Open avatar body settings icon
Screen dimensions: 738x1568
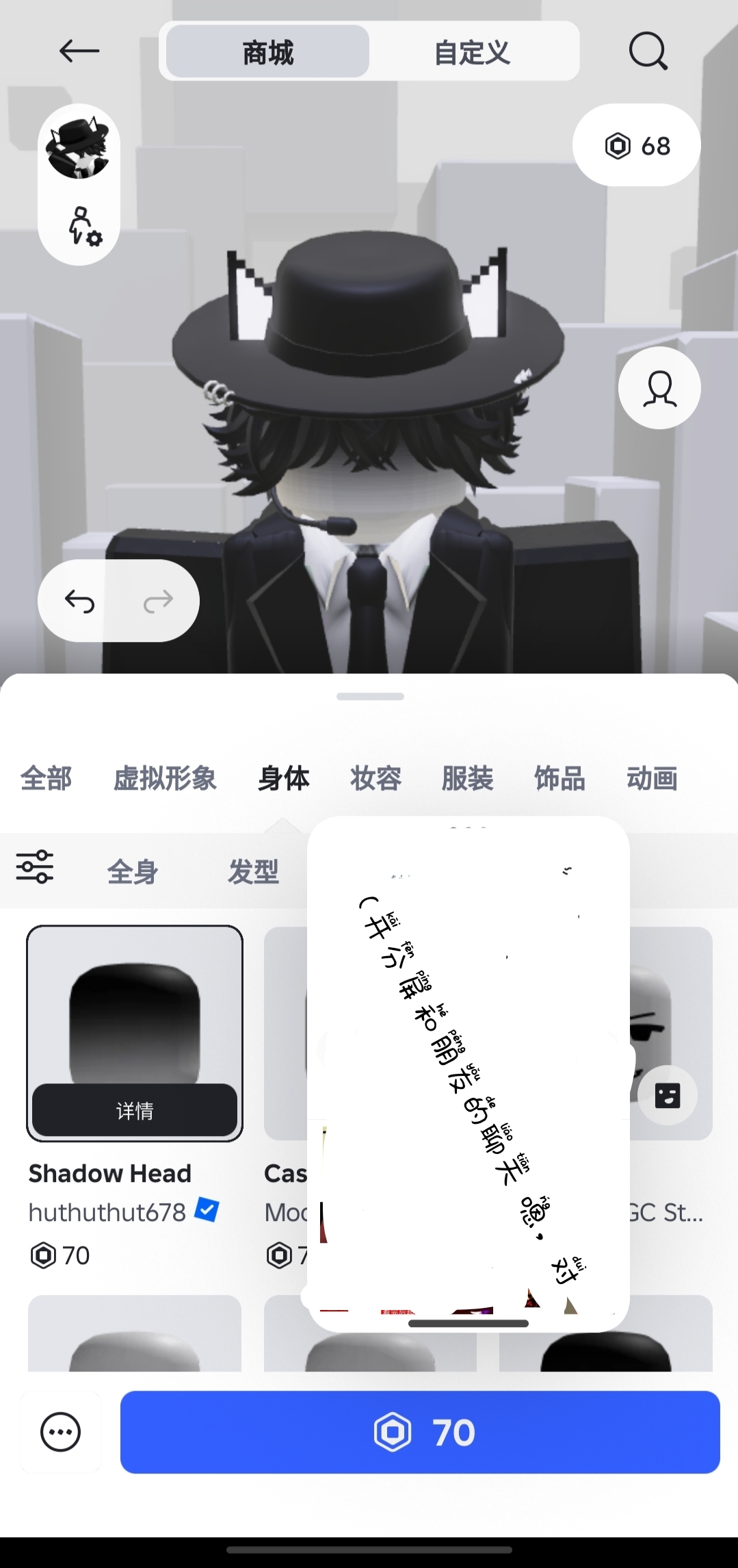point(84,226)
